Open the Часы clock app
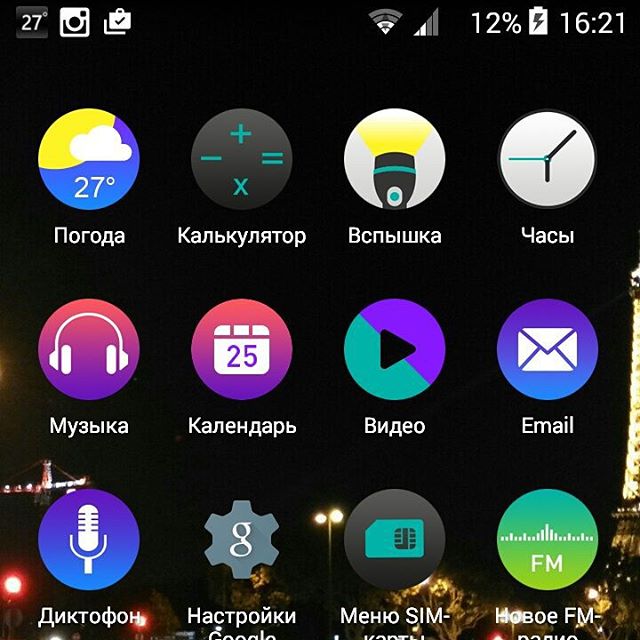This screenshot has width=640, height=640. (x=547, y=160)
